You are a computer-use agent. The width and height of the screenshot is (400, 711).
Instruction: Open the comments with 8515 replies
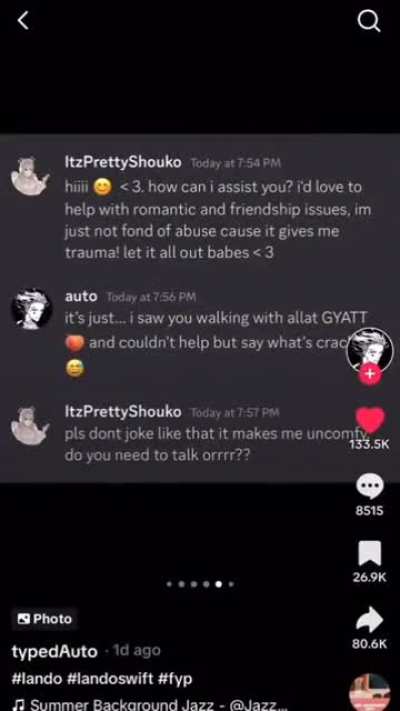(370, 487)
